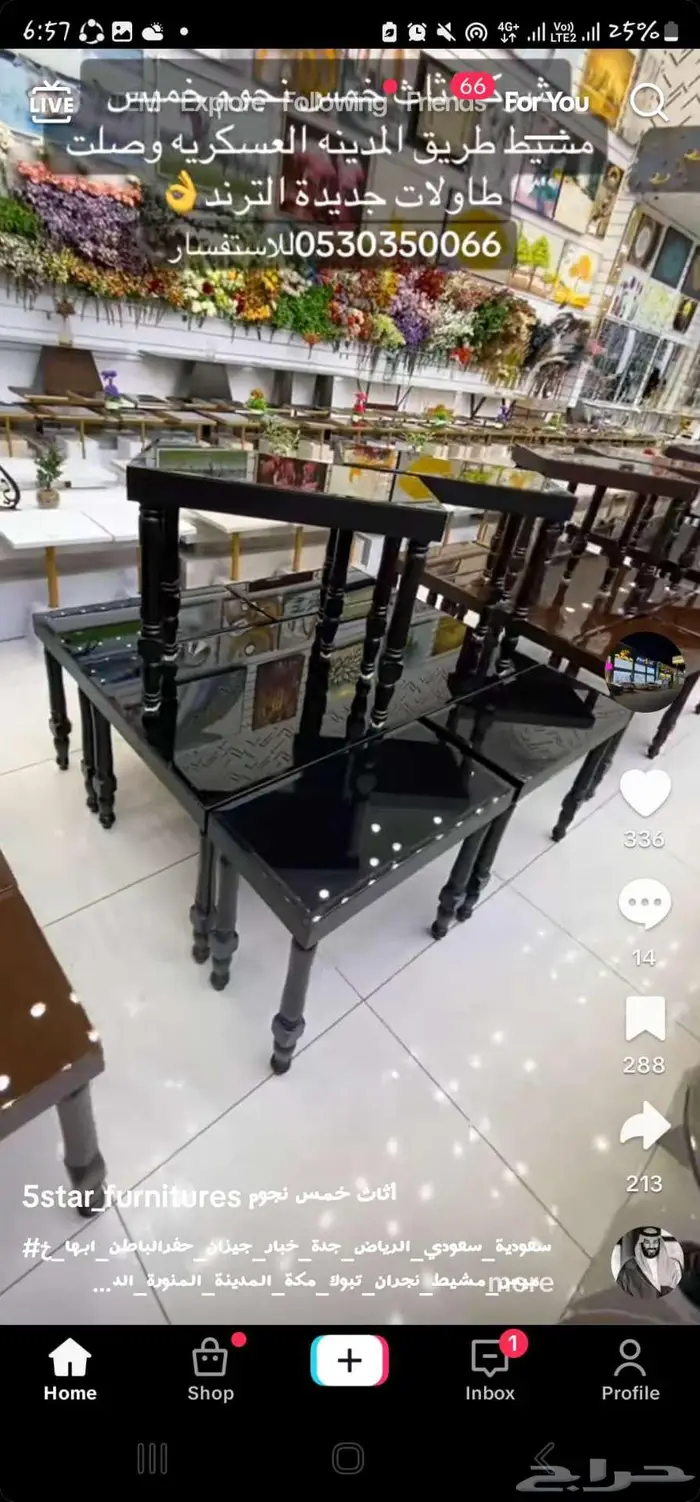The width and height of the screenshot is (700, 1502).
Task: Tap the system home button
Action: (348, 1458)
